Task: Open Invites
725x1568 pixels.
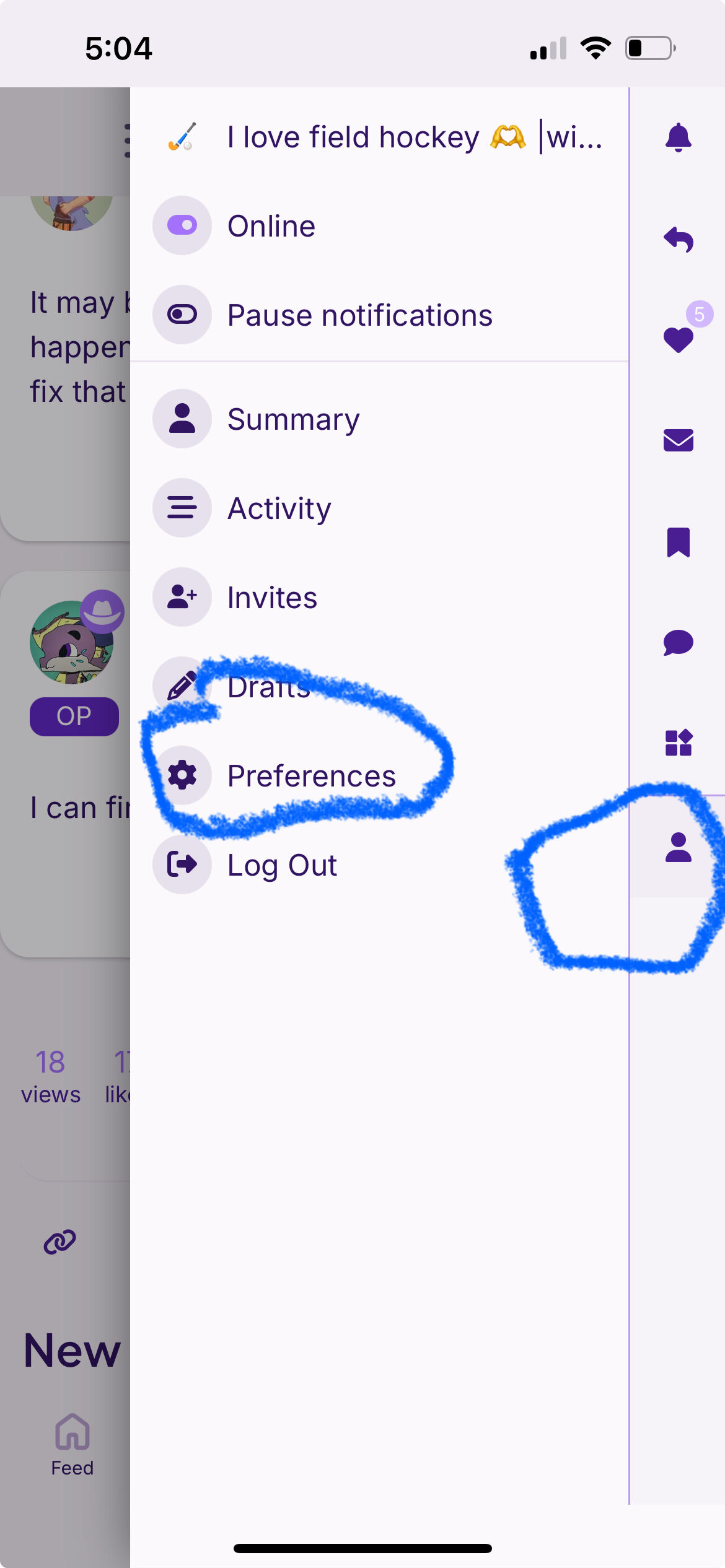Action: (379, 597)
